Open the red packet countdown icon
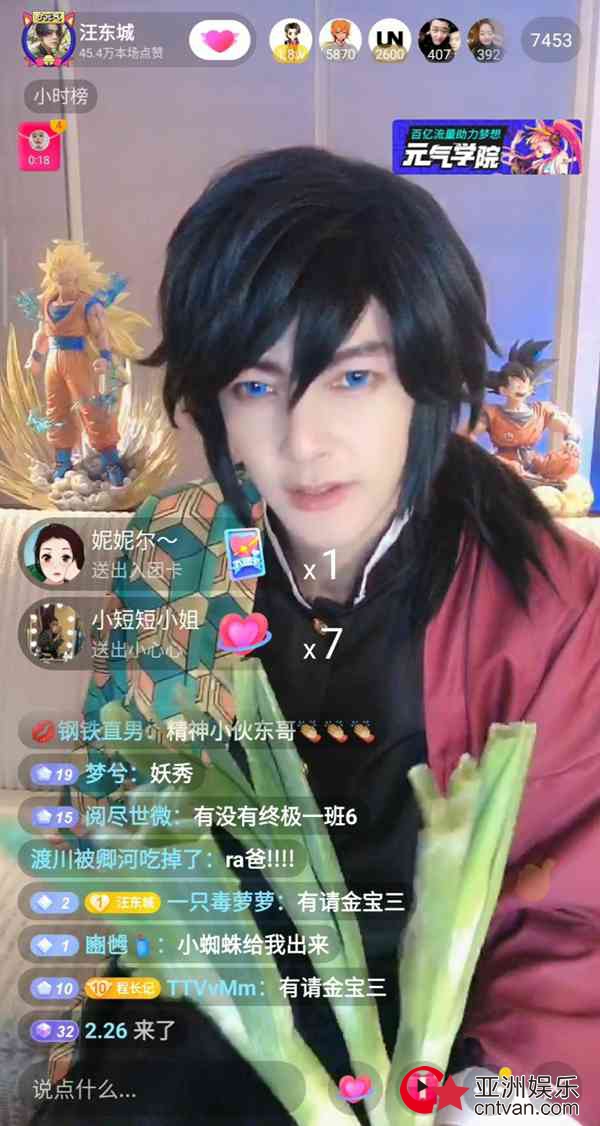Viewport: 600px width, 1126px height. 39,146
